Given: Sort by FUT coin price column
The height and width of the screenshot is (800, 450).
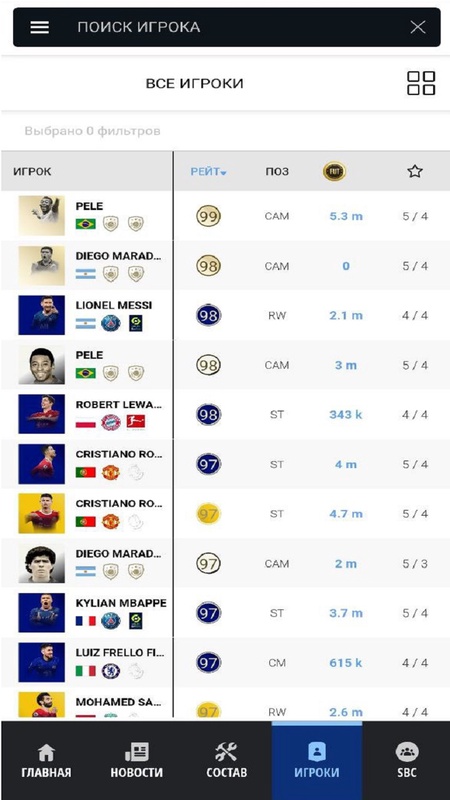Looking at the screenshot, I should [334, 171].
